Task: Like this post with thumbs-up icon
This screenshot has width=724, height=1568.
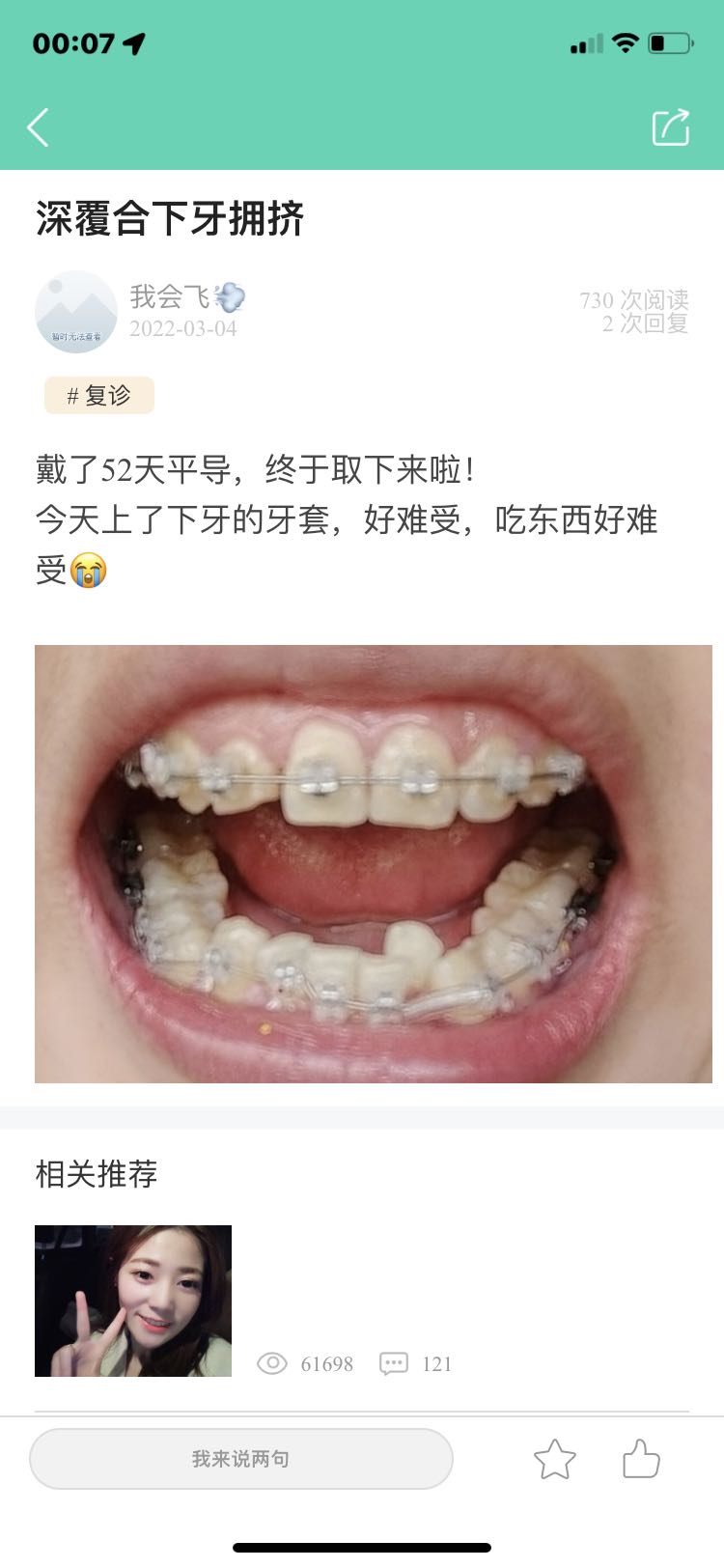Action: point(641,1458)
